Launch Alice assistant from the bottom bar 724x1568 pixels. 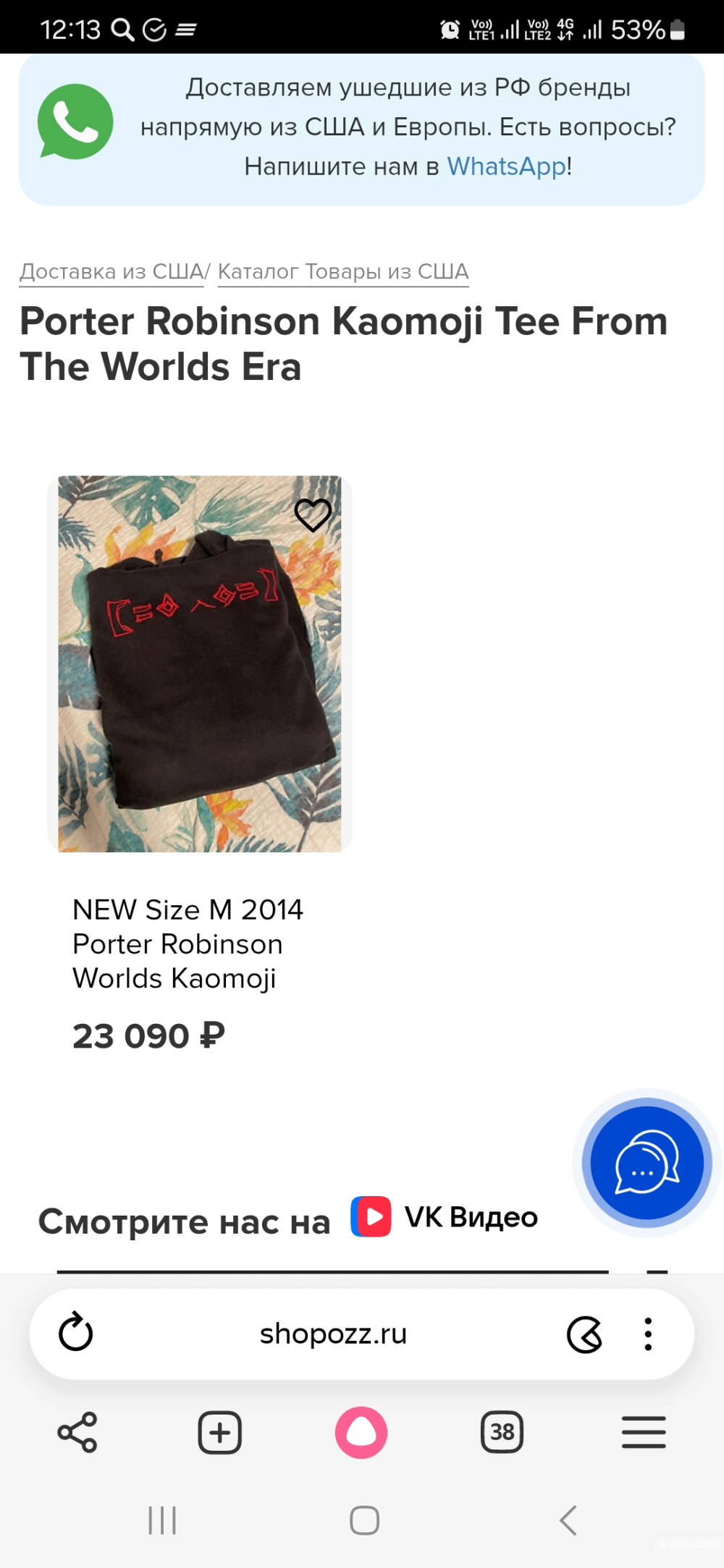(362, 1433)
